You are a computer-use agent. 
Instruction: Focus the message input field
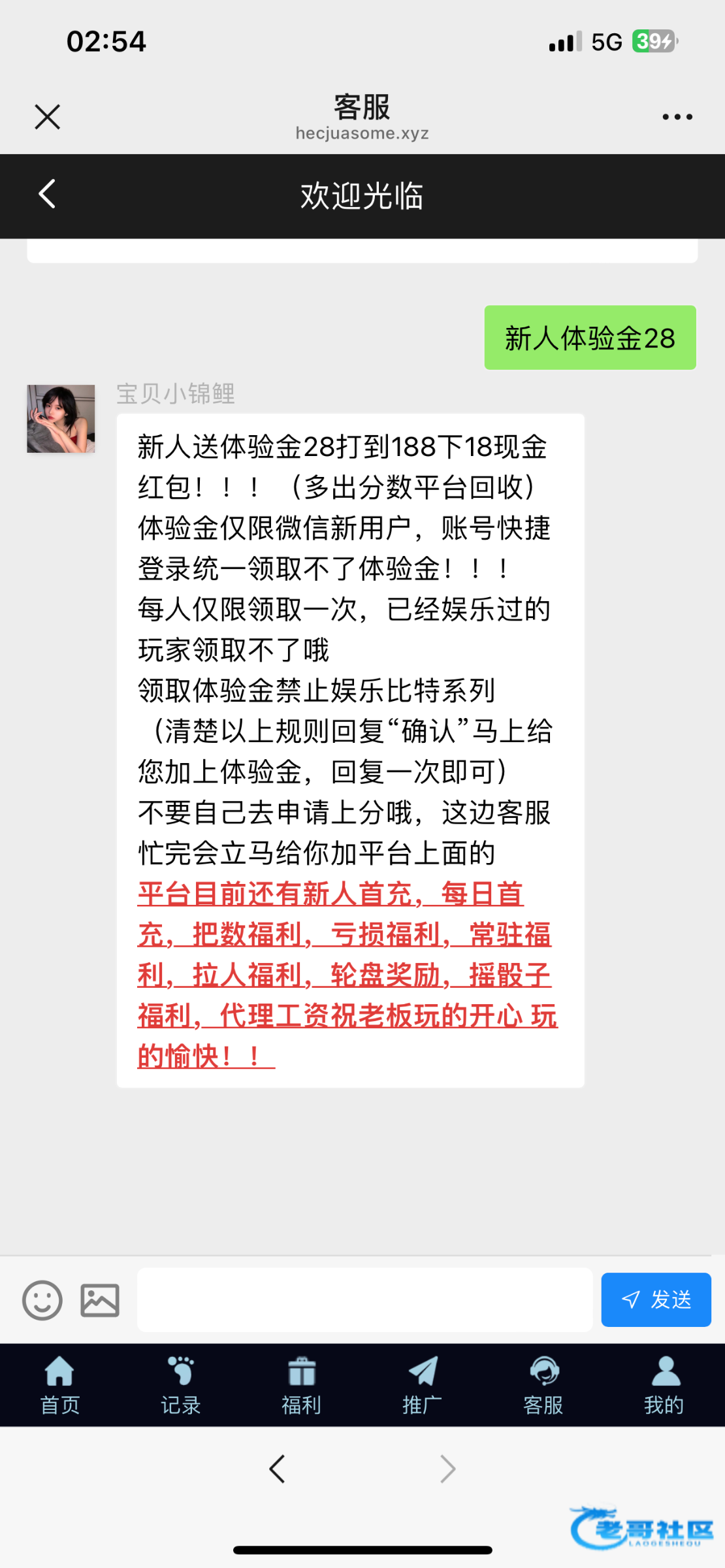364,1299
